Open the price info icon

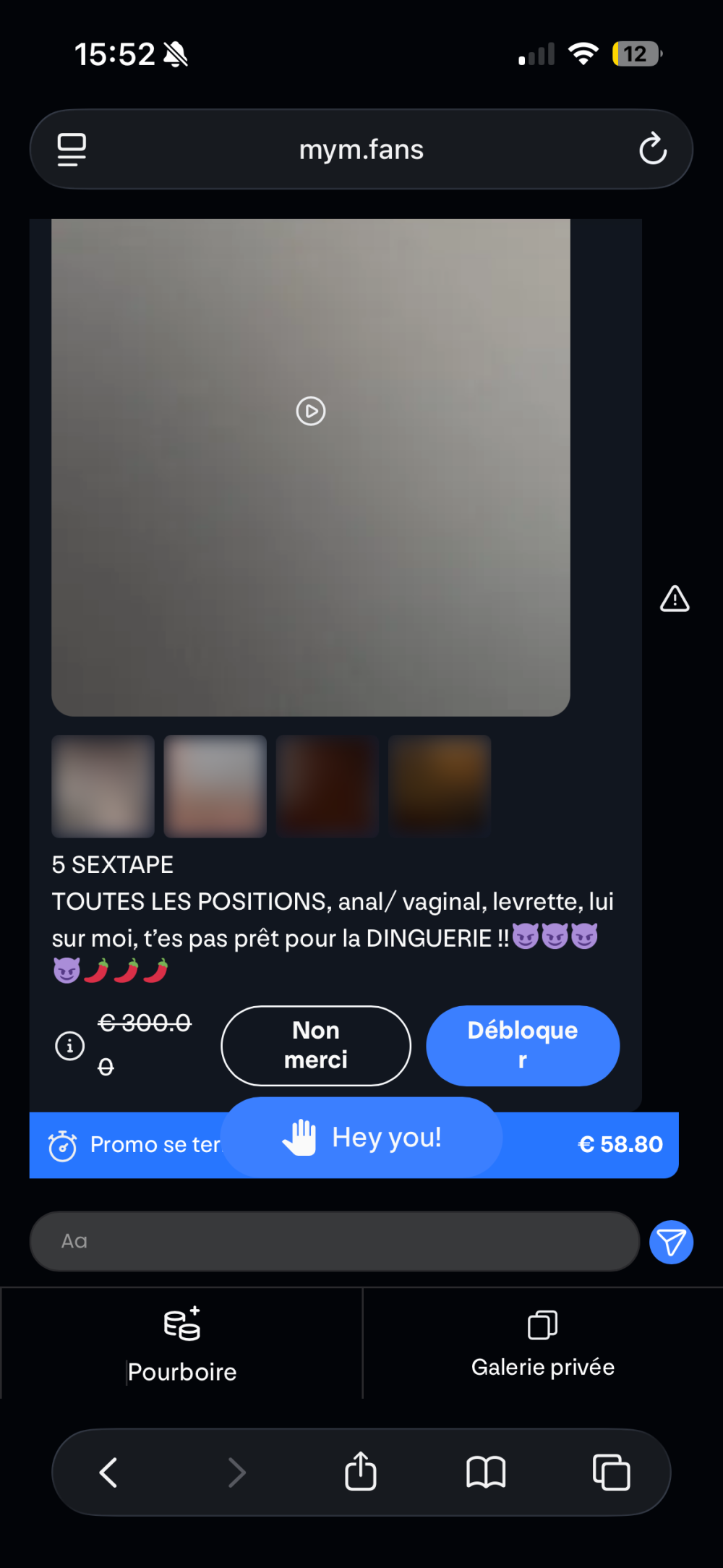point(70,1046)
